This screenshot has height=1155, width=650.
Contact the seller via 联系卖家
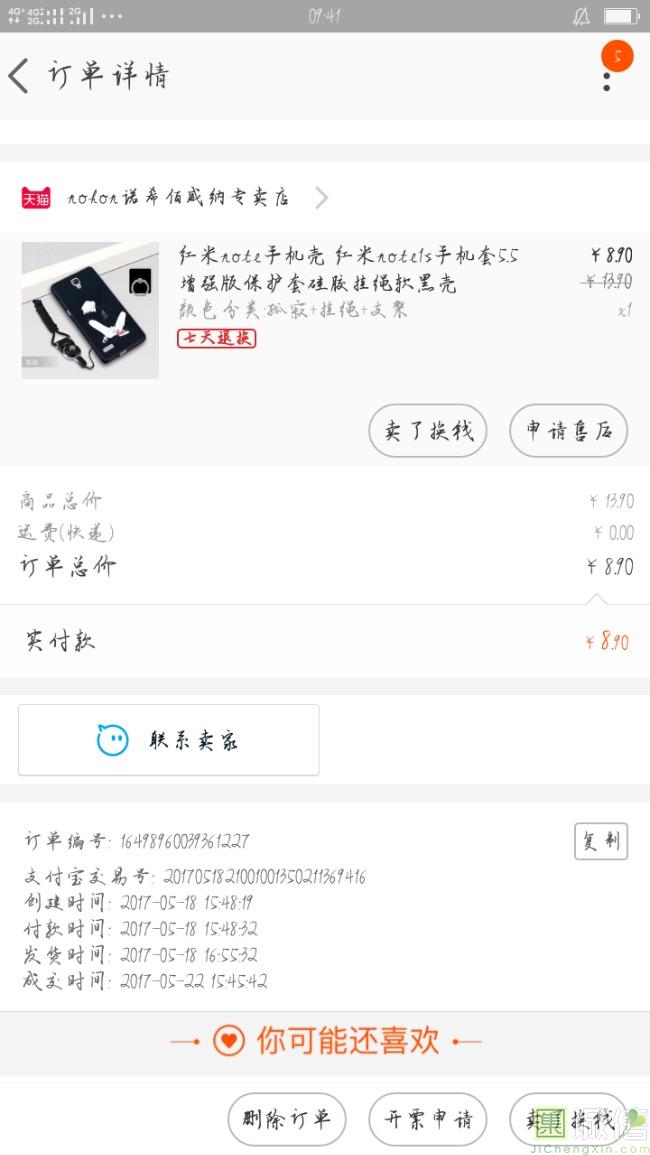tap(169, 740)
